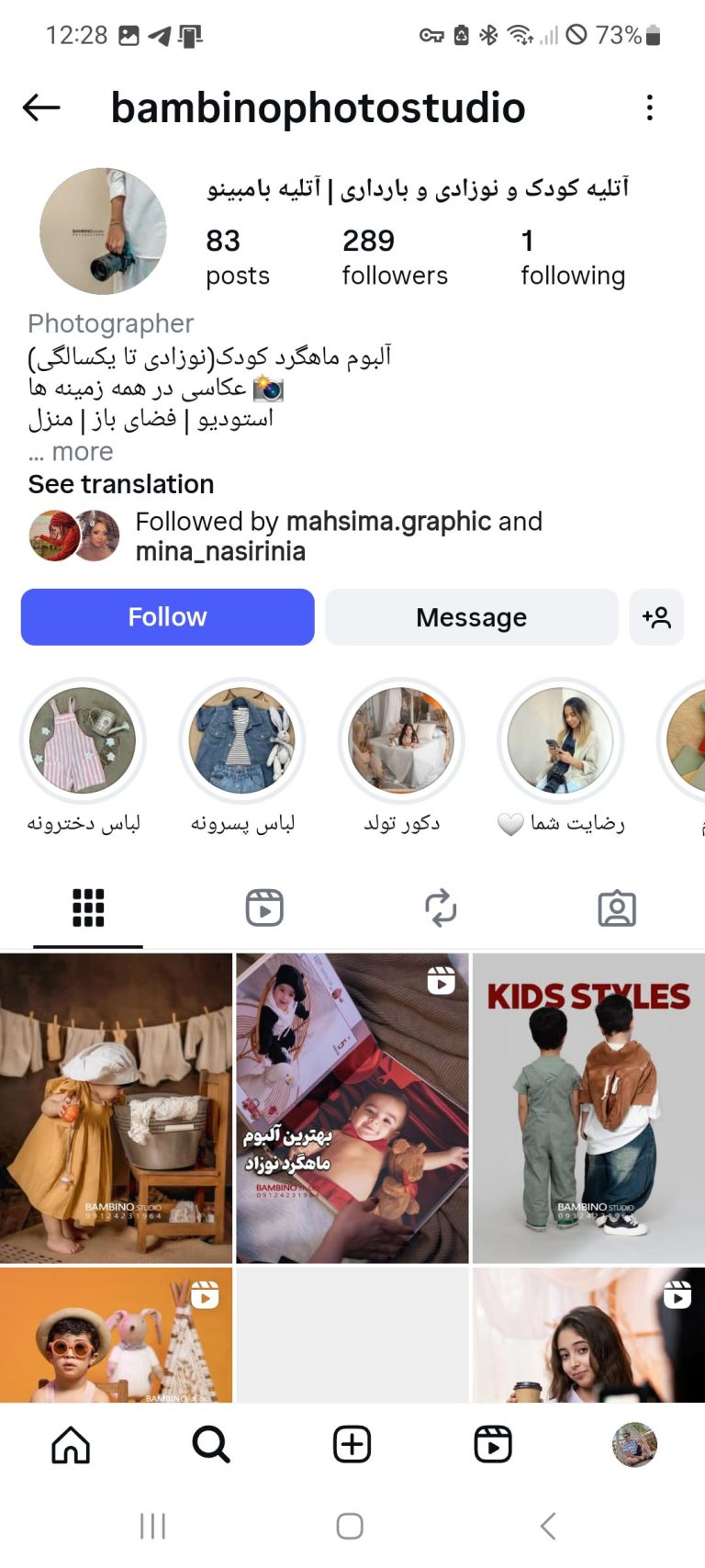Open suggested accounts add-person button
This screenshot has height=1568, width=705.
[656, 617]
